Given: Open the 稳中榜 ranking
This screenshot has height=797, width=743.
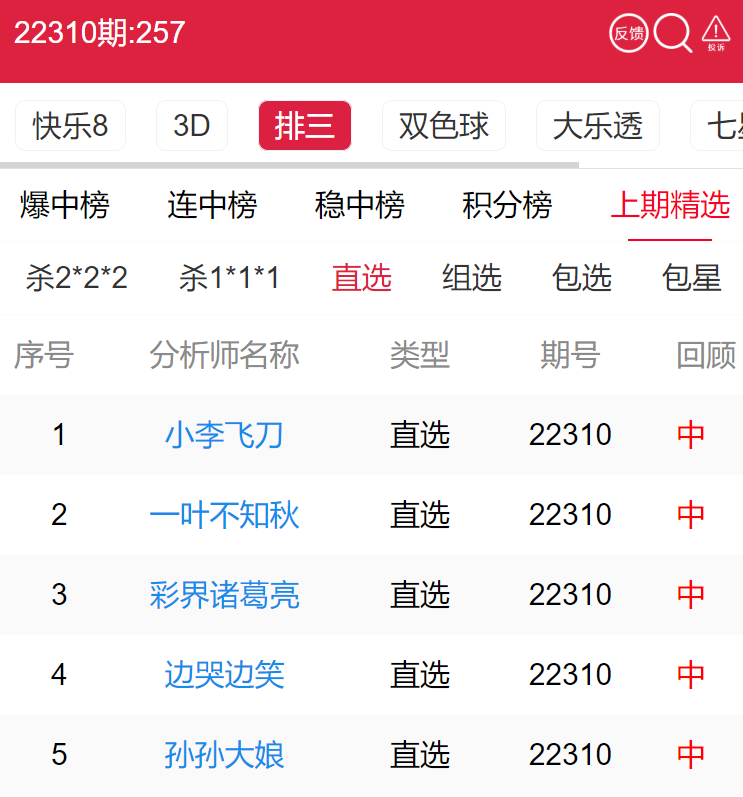Looking at the screenshot, I should (360, 206).
